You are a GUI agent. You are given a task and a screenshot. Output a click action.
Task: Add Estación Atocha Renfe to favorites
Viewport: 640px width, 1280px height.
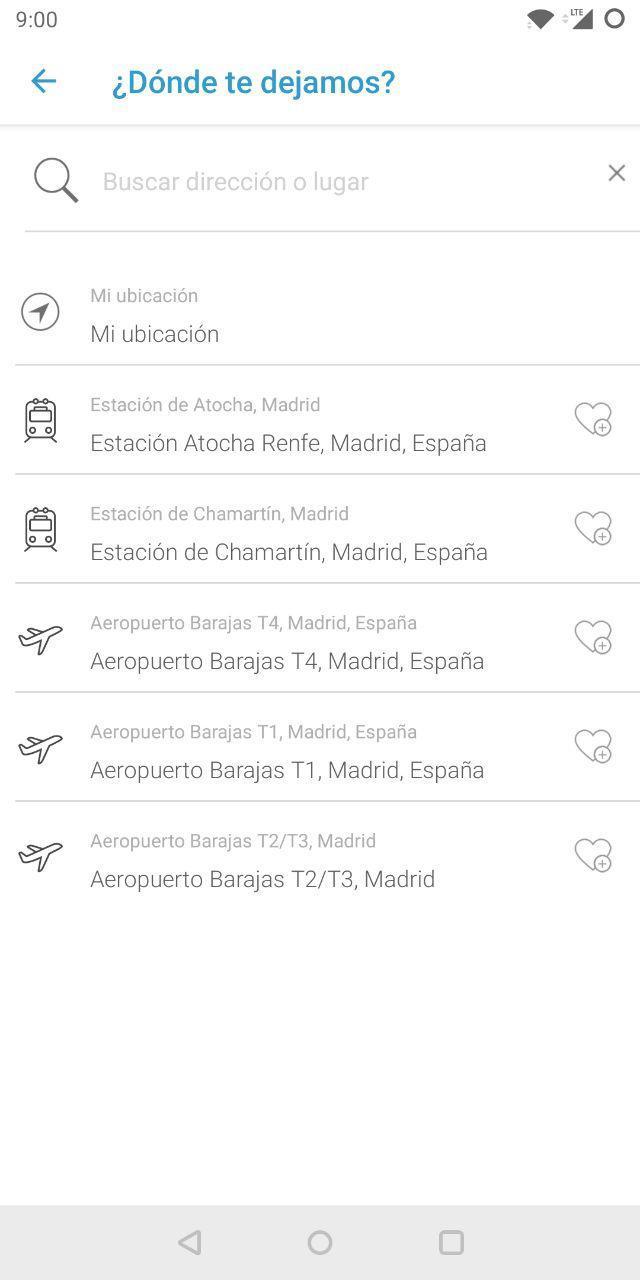pyautogui.click(x=593, y=419)
